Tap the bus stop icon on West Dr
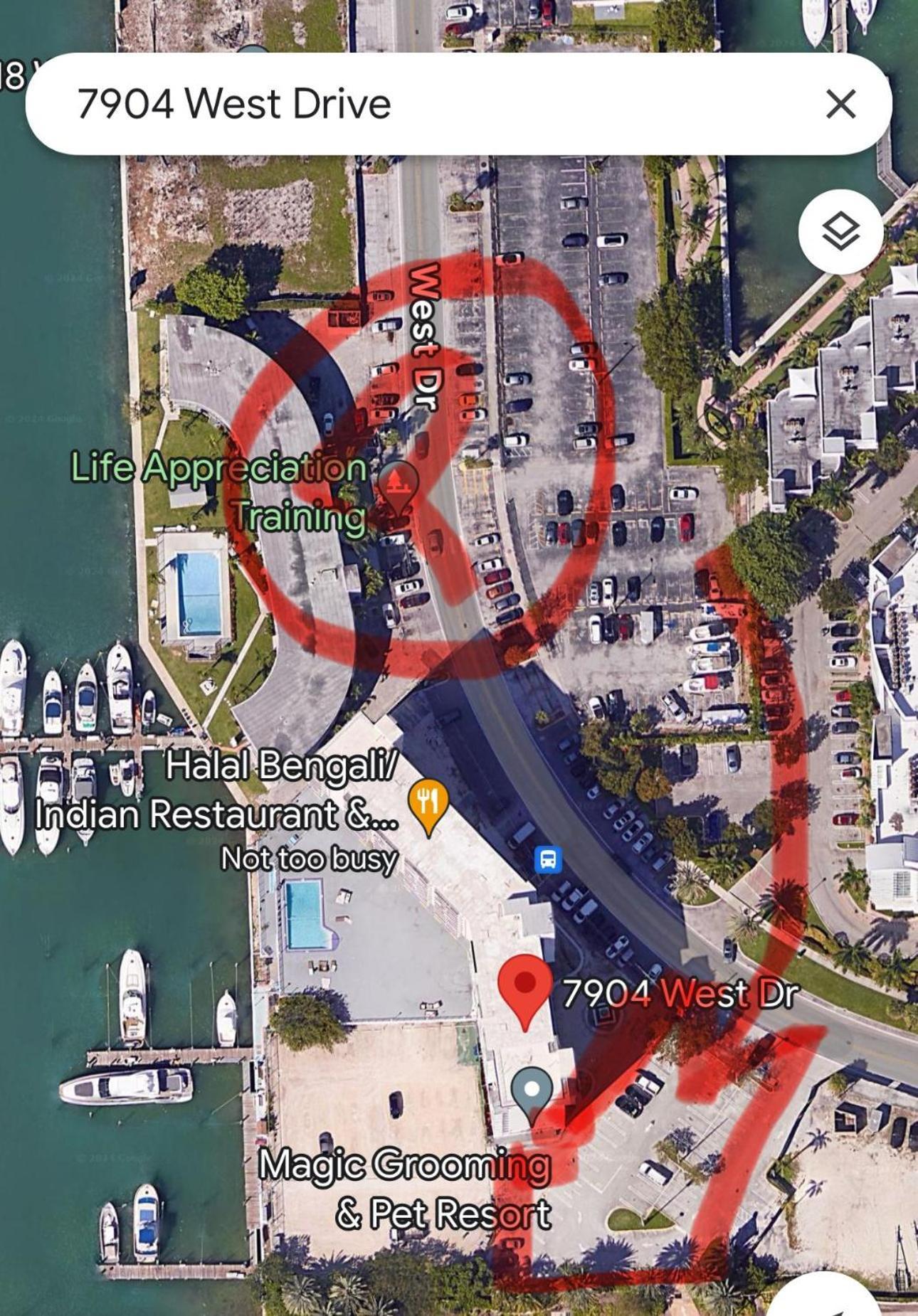The image size is (918, 1316). pos(547,859)
